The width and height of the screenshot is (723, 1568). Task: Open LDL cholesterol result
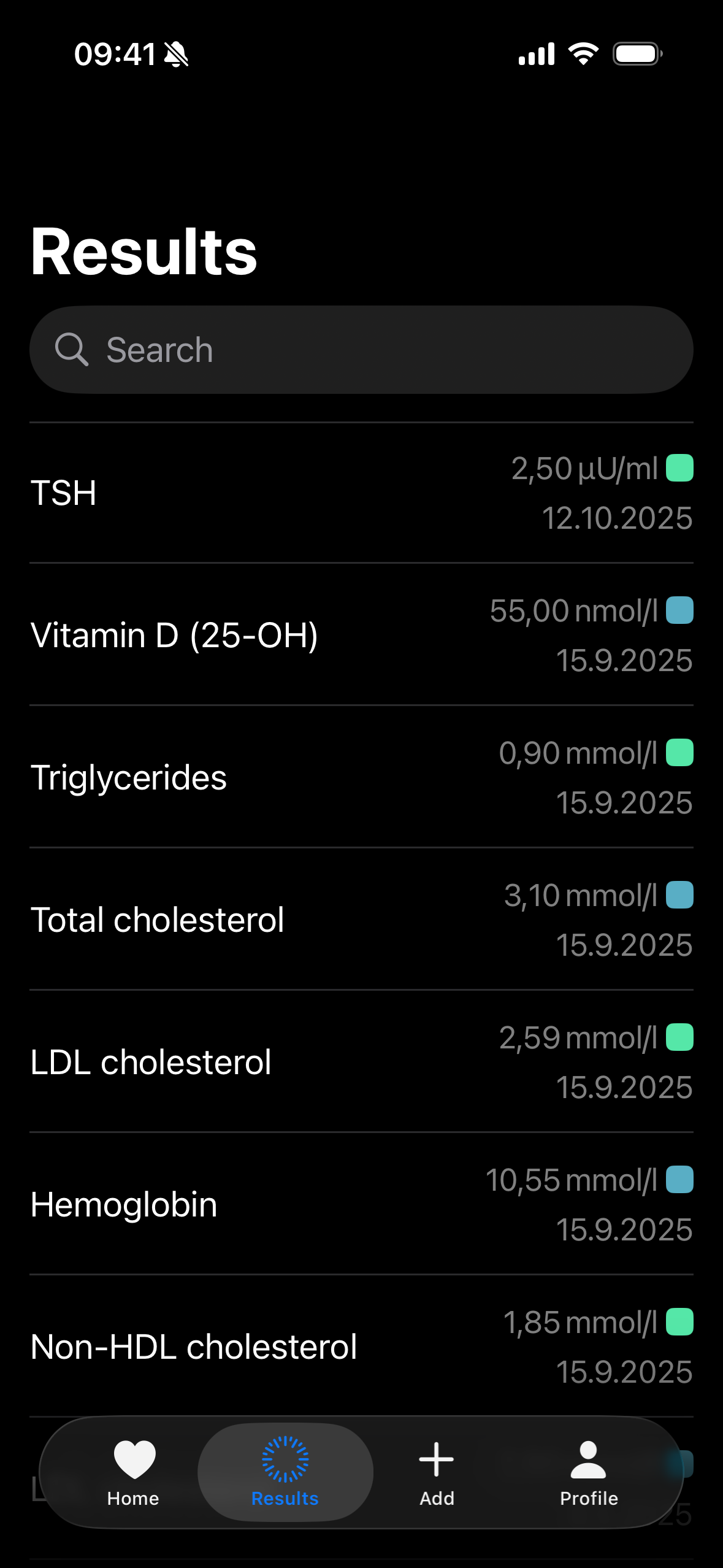tap(361, 1062)
